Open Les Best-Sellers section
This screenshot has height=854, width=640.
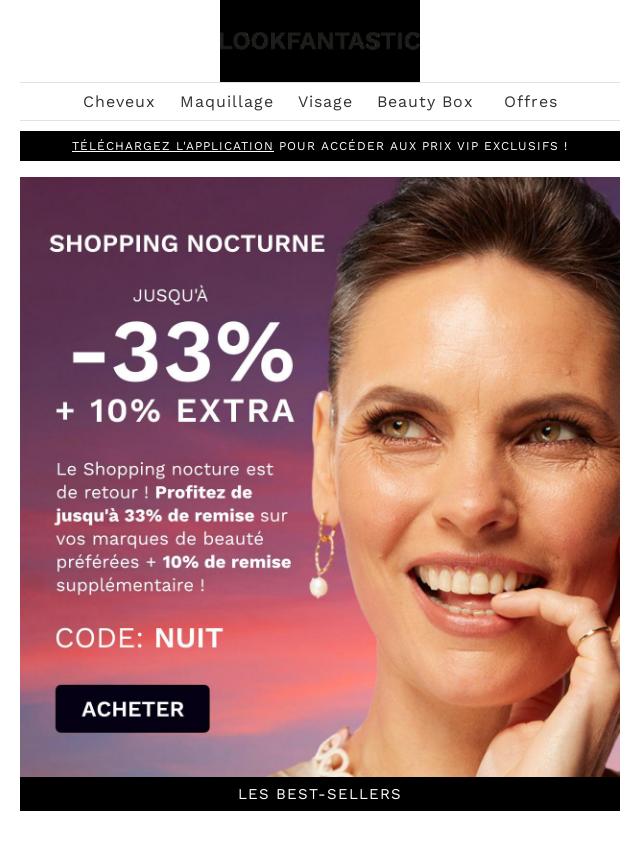coord(320,794)
